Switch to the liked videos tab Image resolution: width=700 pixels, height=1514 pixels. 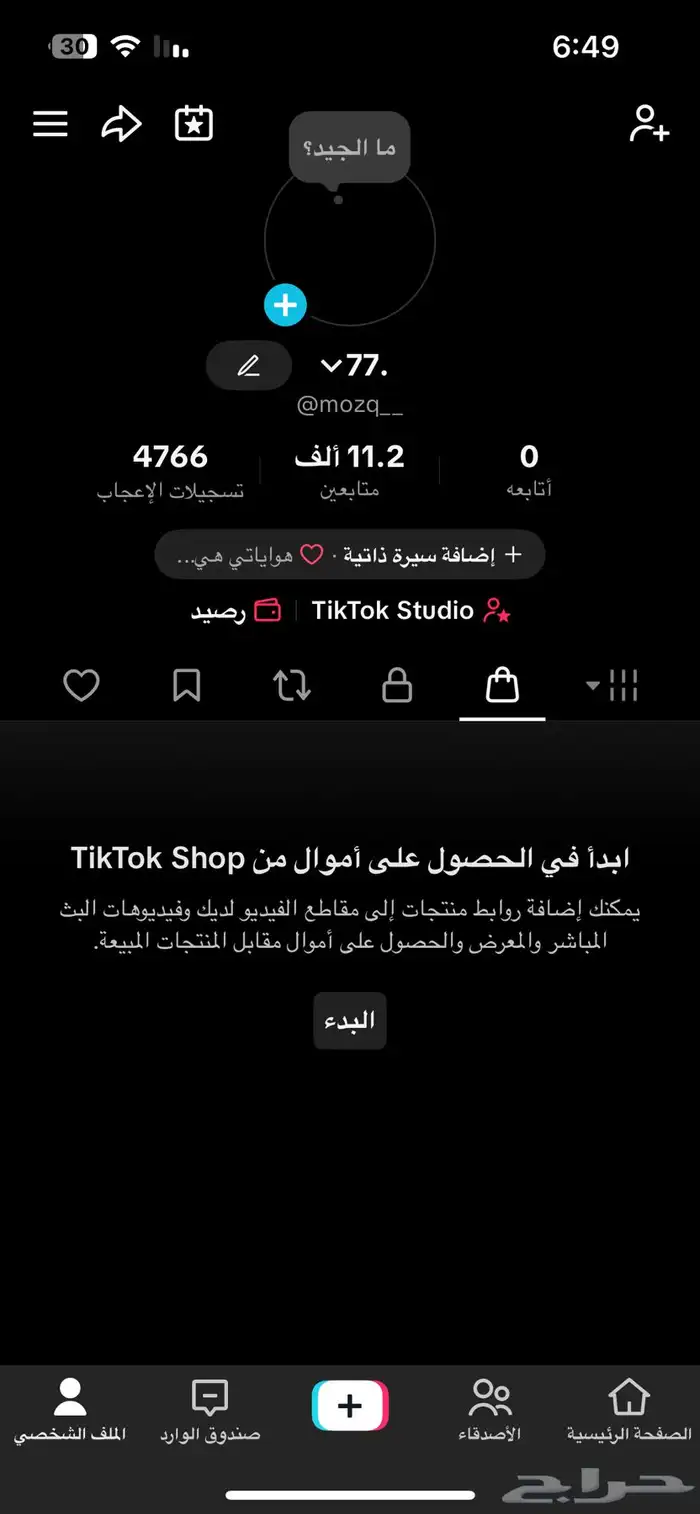click(x=81, y=686)
